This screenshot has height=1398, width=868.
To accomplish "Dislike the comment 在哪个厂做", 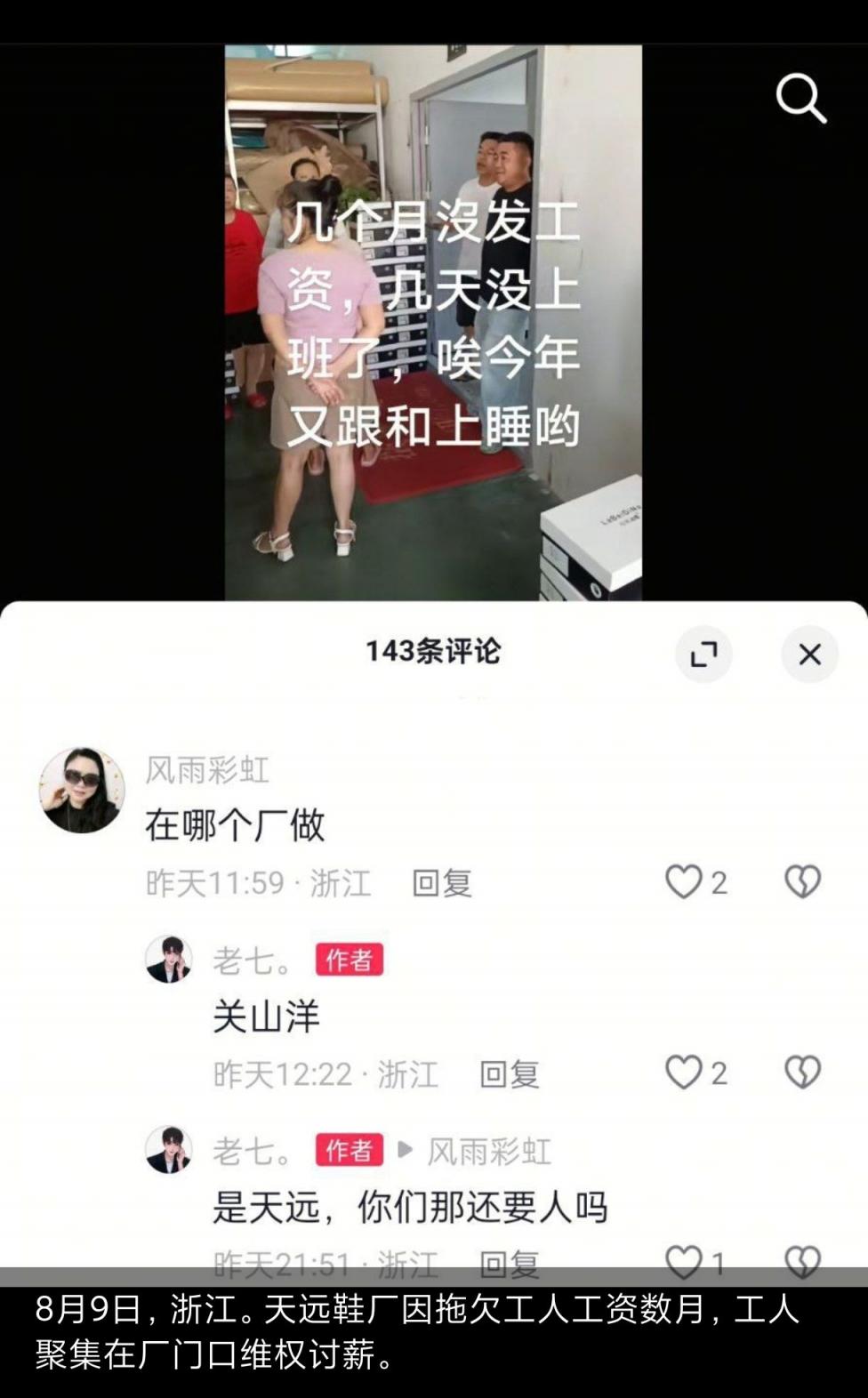I will tap(802, 882).
